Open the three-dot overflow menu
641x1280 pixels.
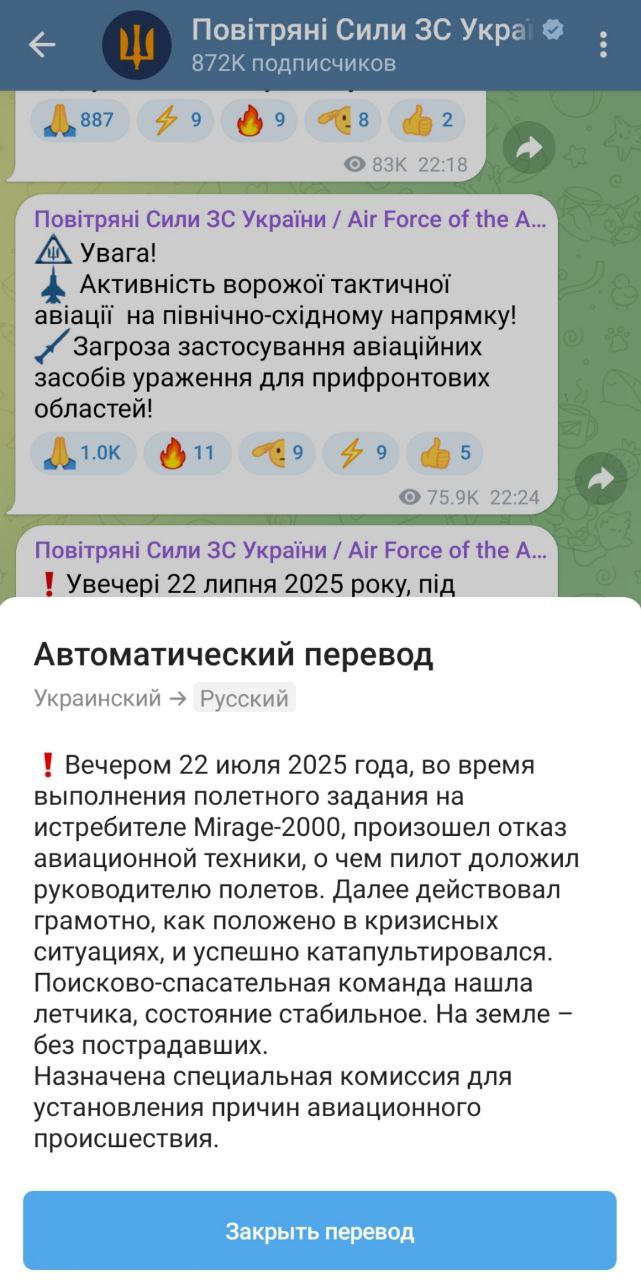(x=603, y=45)
